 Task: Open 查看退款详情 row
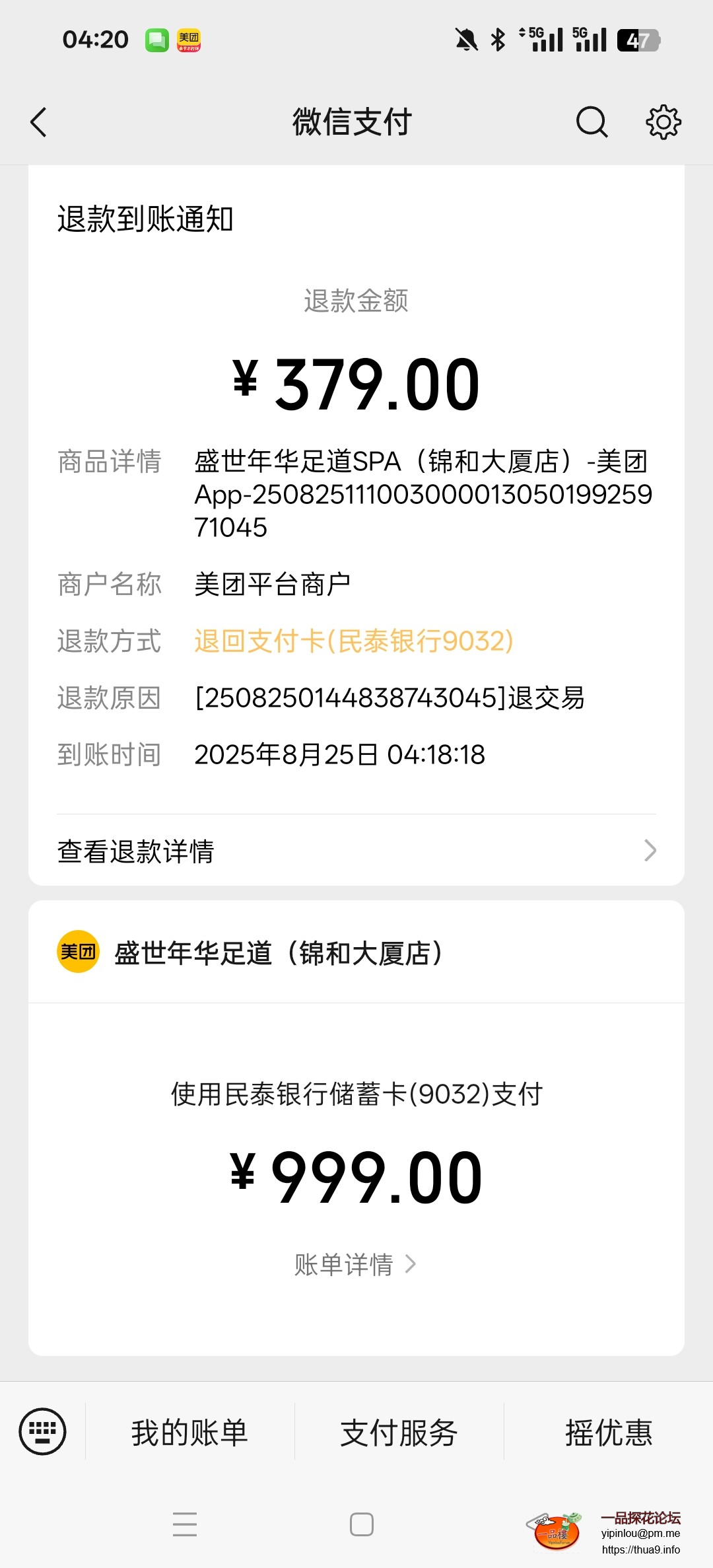tap(356, 851)
